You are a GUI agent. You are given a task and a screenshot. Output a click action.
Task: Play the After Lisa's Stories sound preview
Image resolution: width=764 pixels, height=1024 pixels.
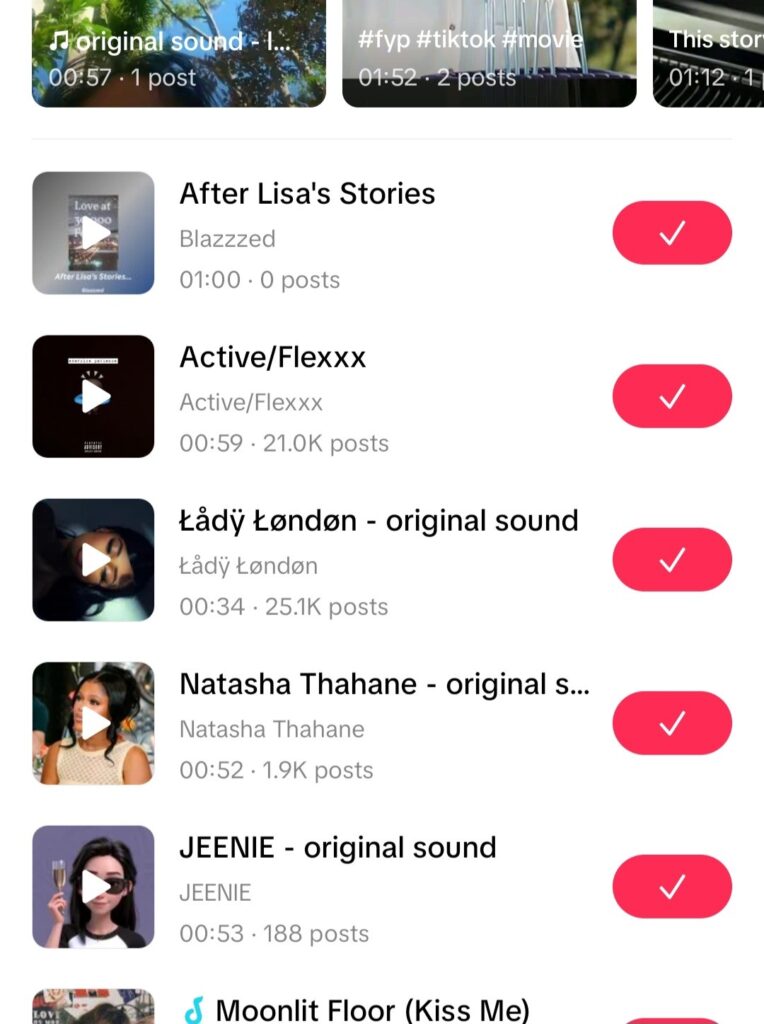pos(94,233)
